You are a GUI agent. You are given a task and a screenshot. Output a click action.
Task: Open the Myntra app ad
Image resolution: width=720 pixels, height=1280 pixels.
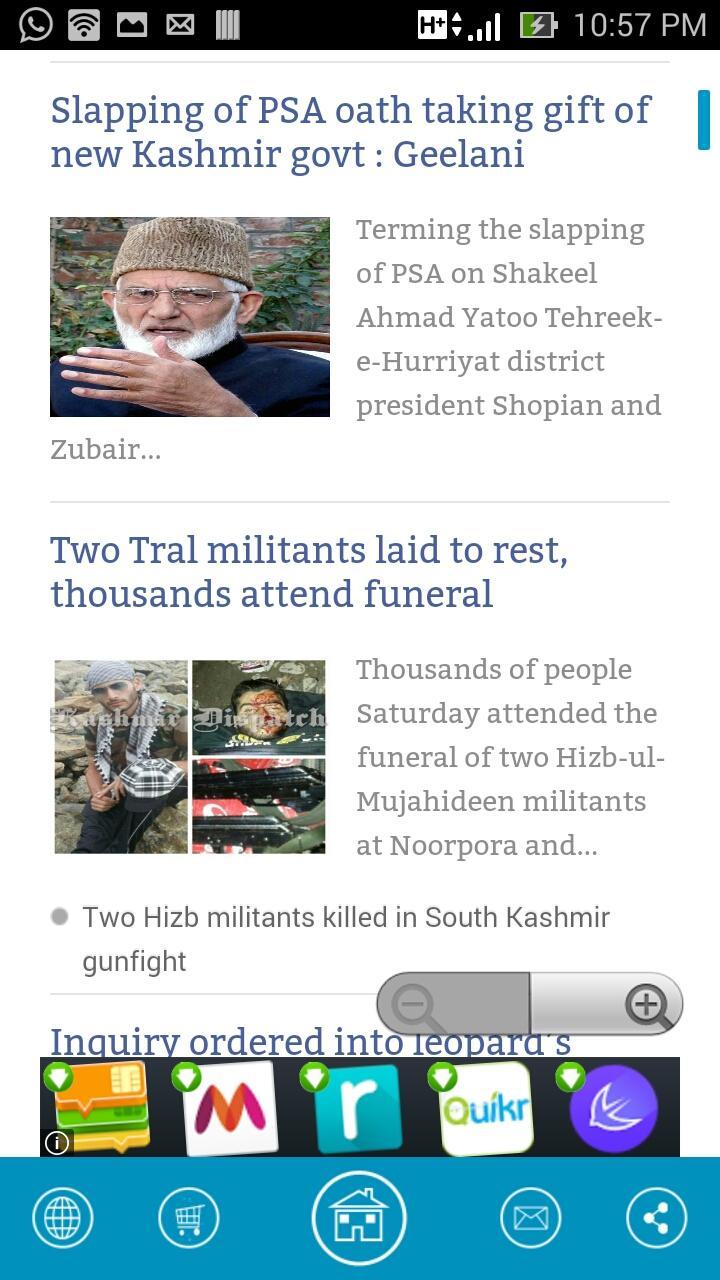230,1108
